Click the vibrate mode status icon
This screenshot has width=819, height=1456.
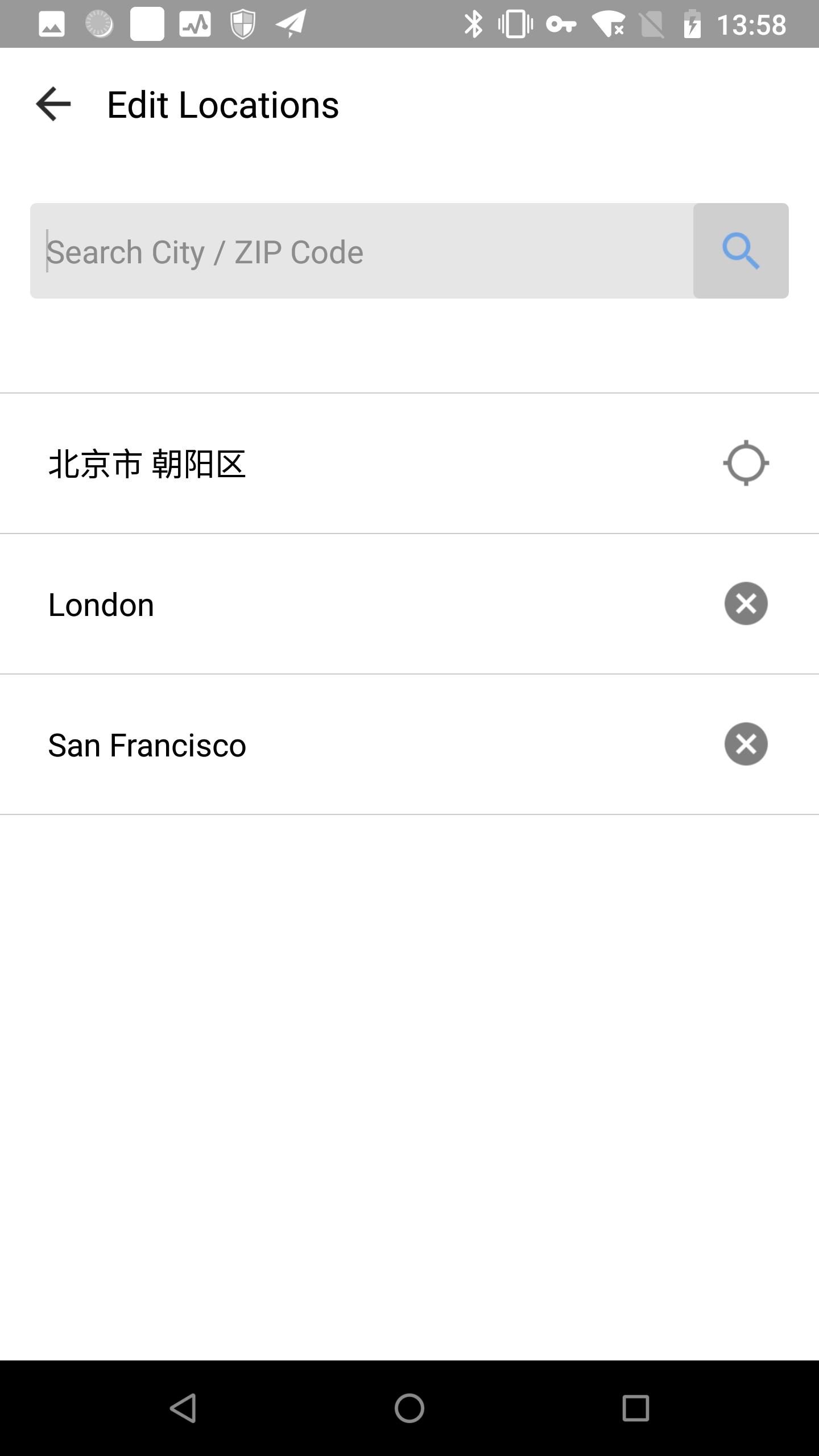(x=514, y=23)
